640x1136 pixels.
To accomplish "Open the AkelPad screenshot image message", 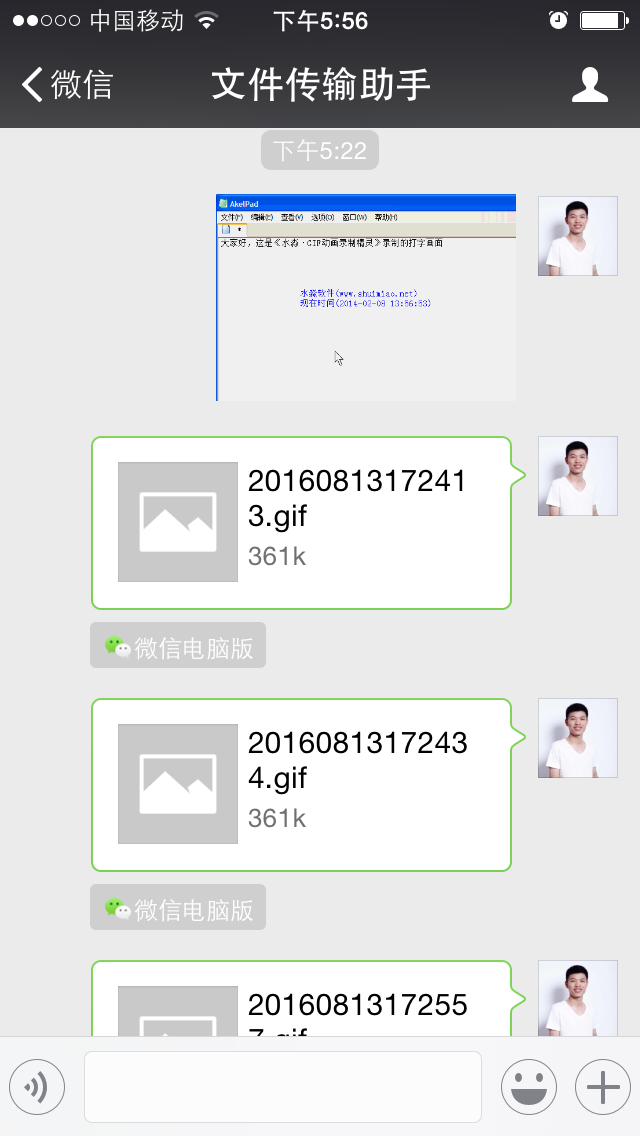I will [366, 297].
